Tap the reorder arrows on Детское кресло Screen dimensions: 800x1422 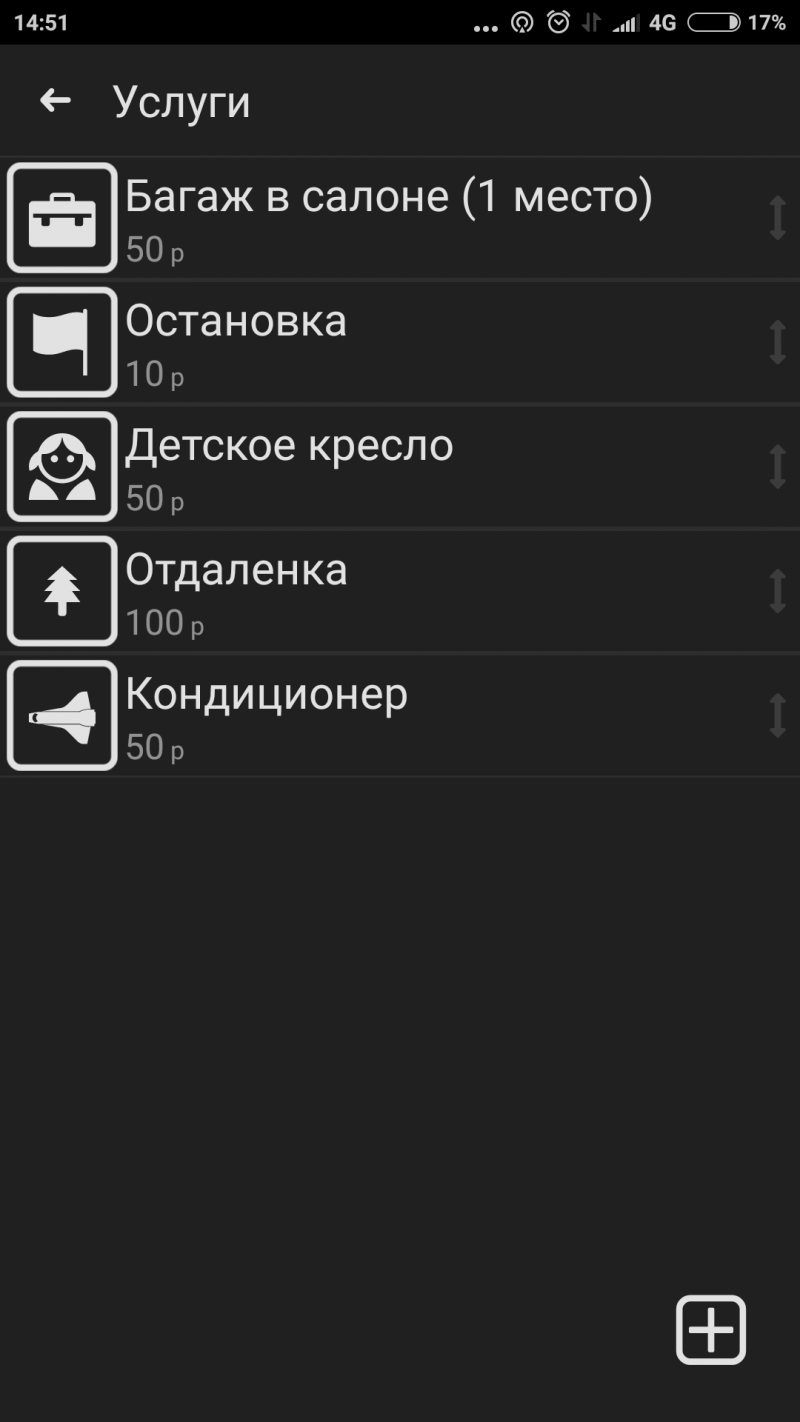point(777,467)
